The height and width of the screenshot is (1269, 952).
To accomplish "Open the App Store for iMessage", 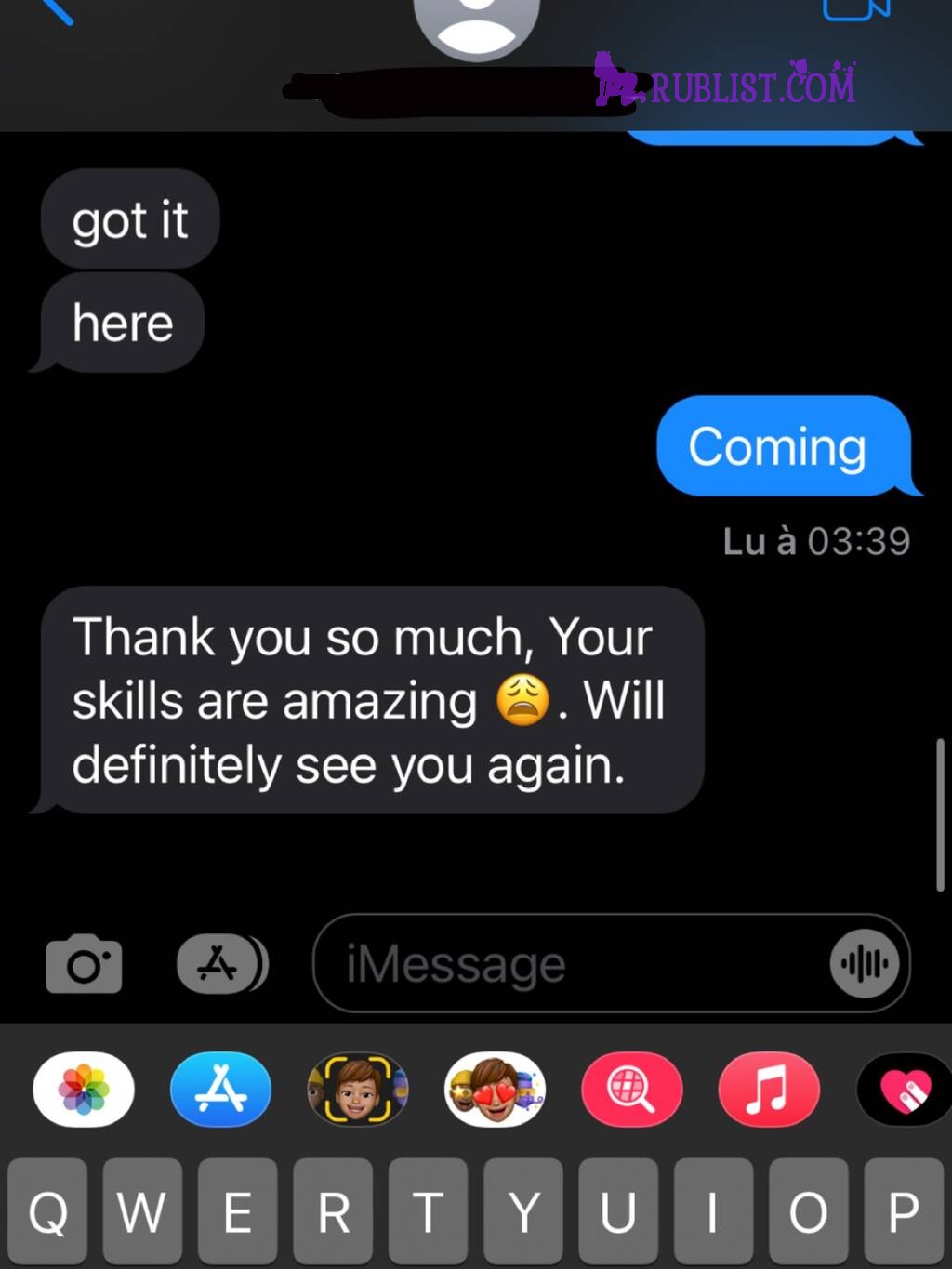I will 220,1089.
